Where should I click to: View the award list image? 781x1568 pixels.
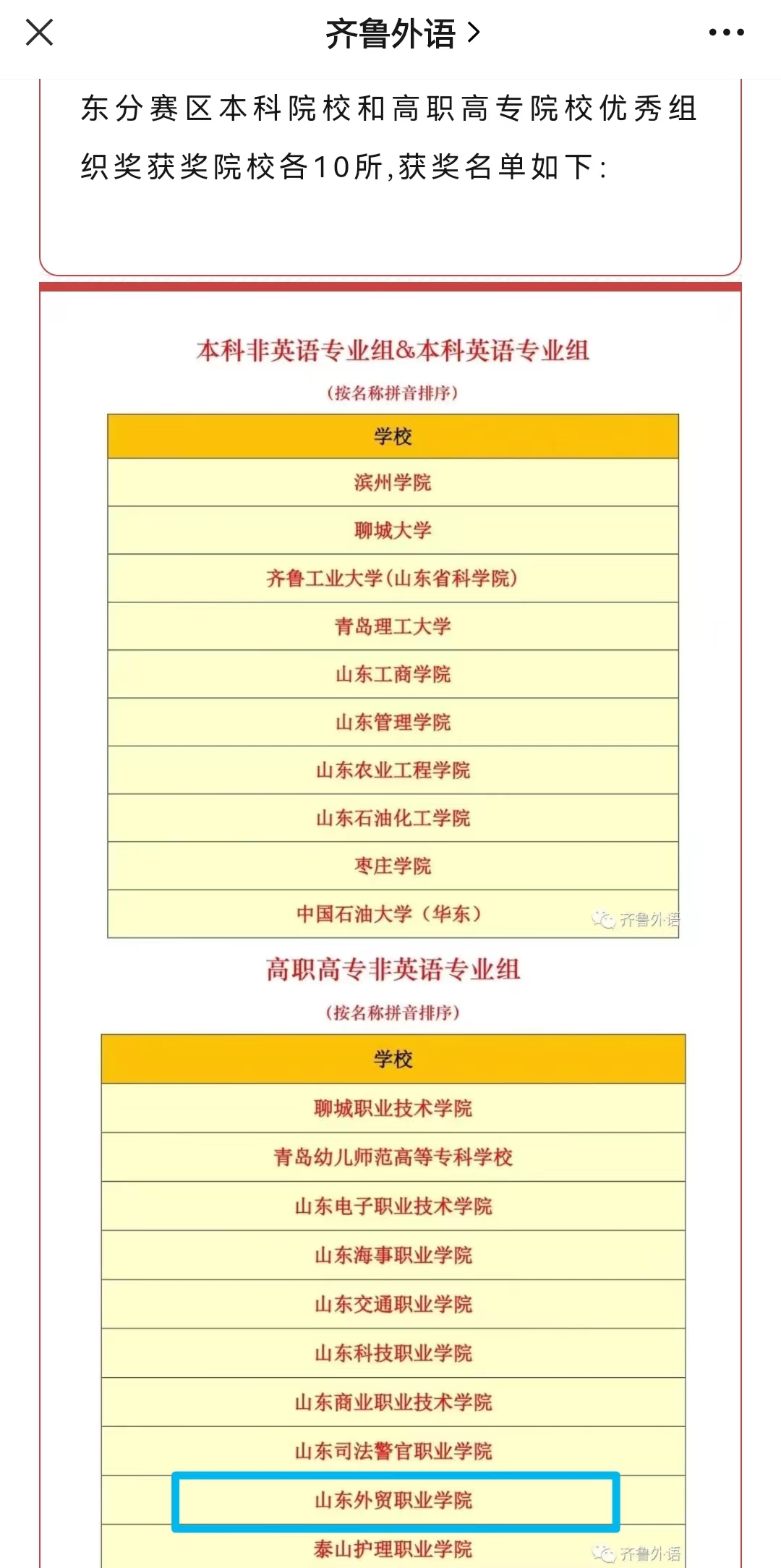393,868
